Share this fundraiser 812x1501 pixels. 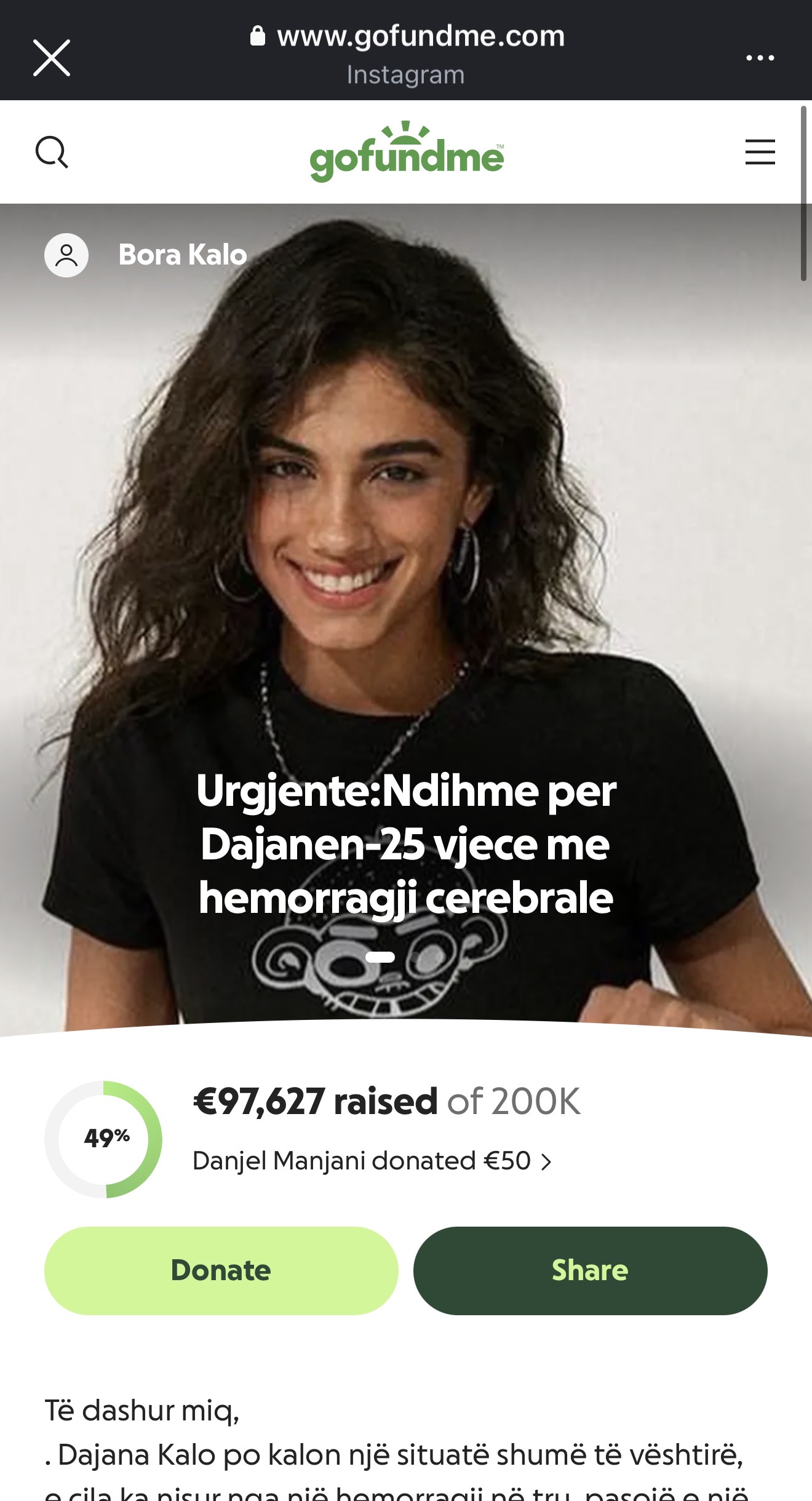click(x=590, y=1271)
